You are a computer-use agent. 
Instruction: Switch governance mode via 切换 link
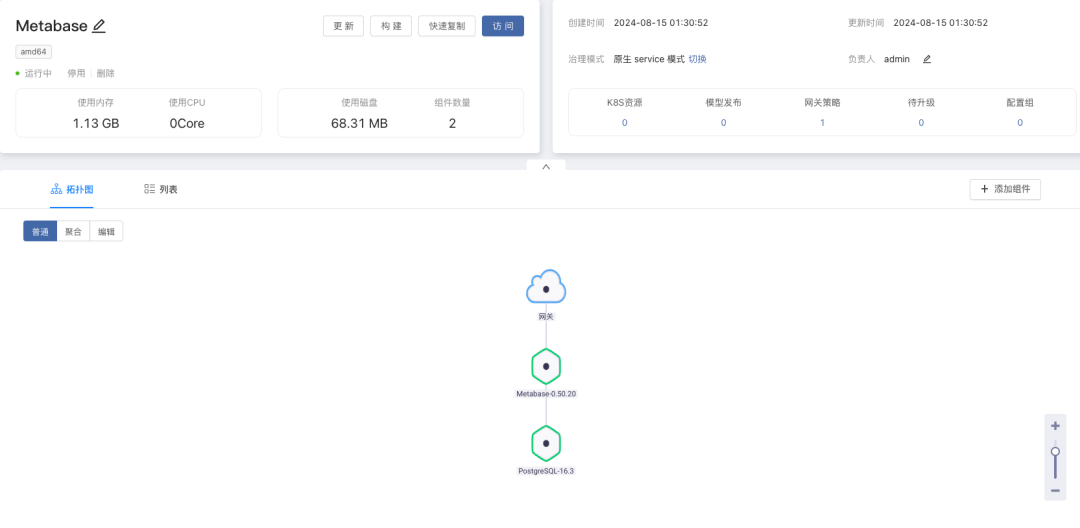[x=697, y=59]
